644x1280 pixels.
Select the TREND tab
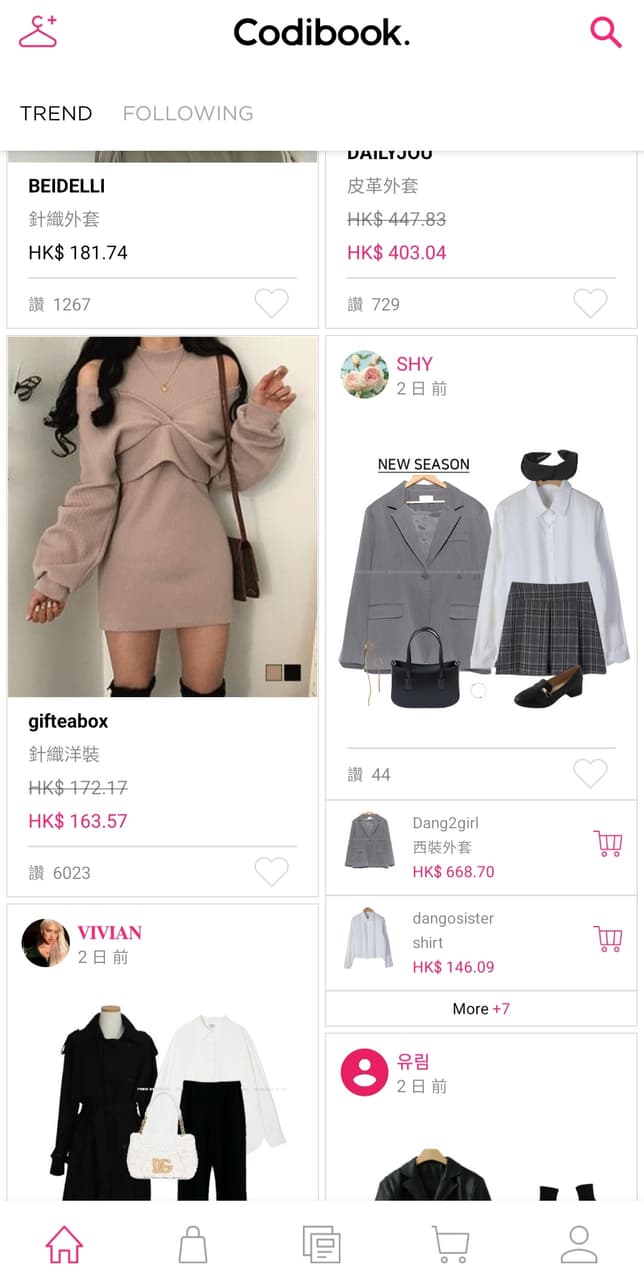(x=56, y=113)
